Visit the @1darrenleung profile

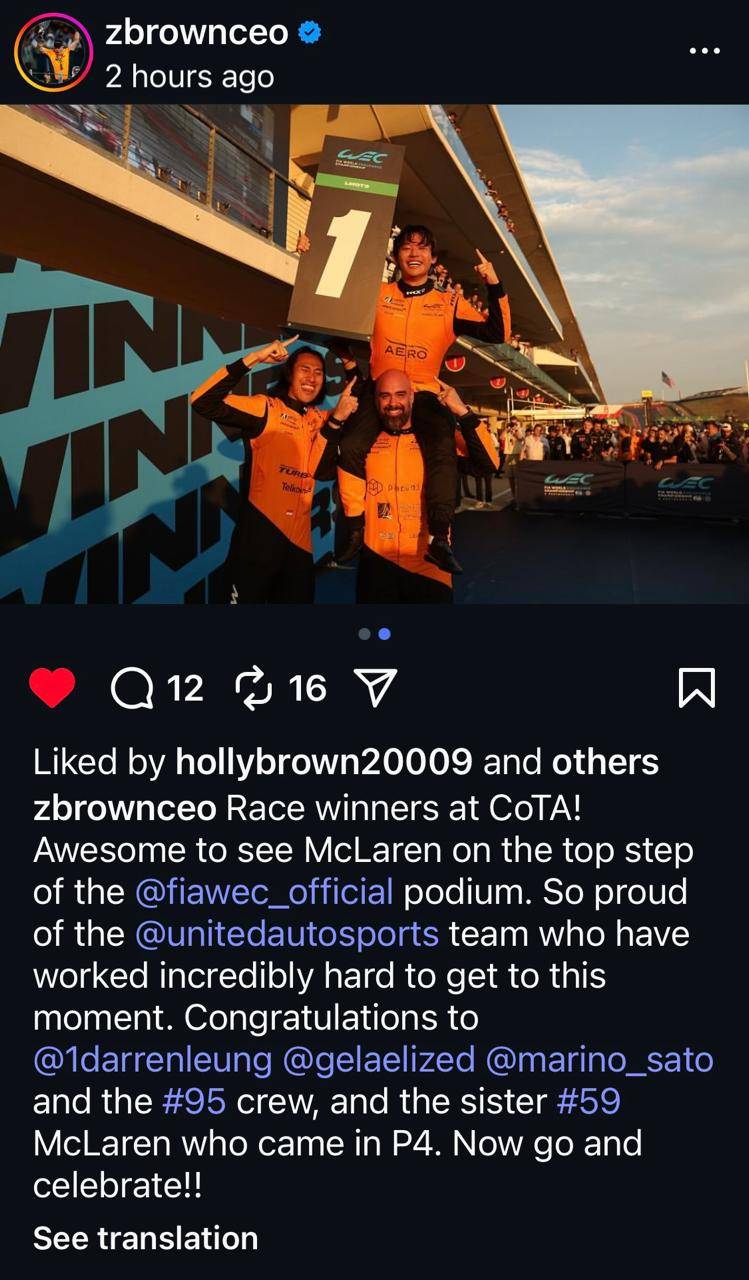point(152,1060)
